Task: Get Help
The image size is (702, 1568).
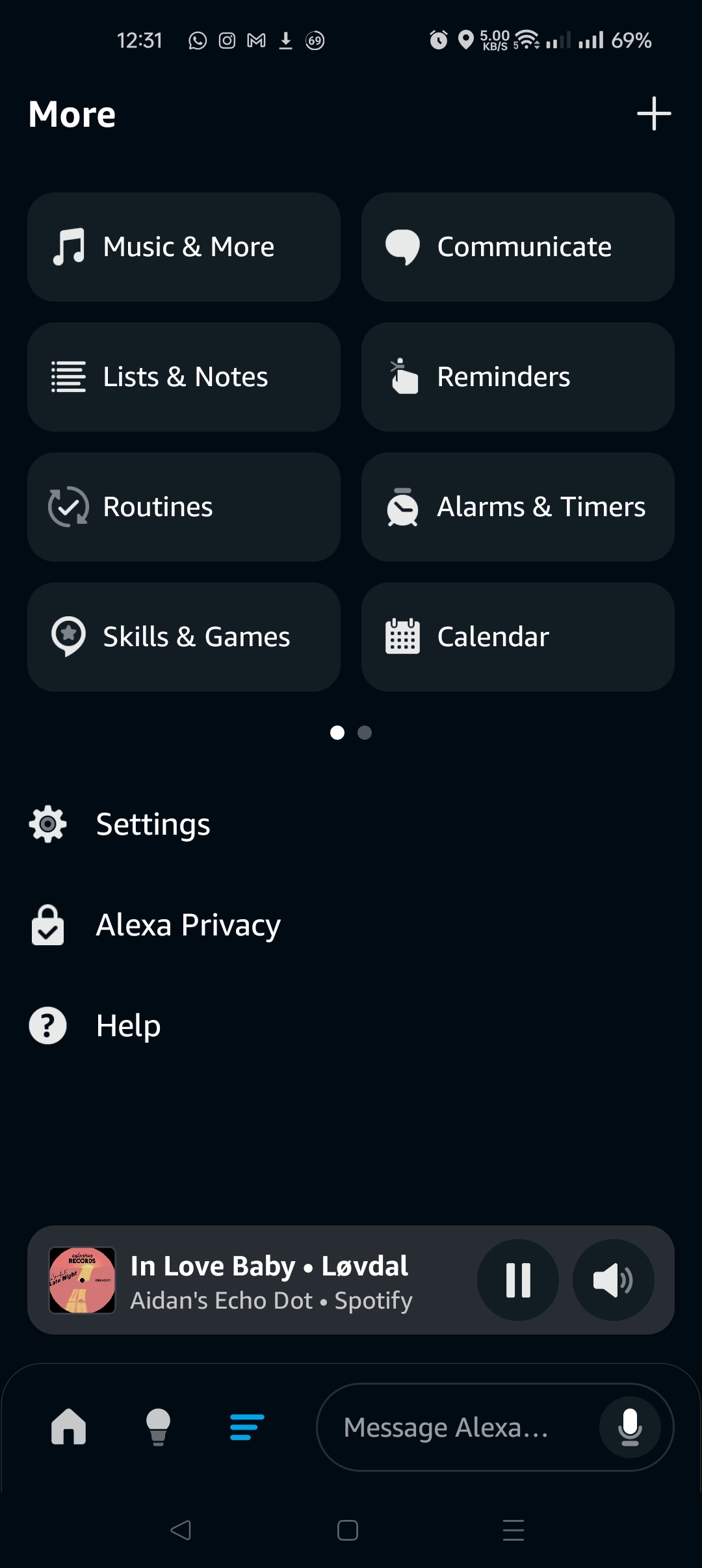Action: point(128,1026)
